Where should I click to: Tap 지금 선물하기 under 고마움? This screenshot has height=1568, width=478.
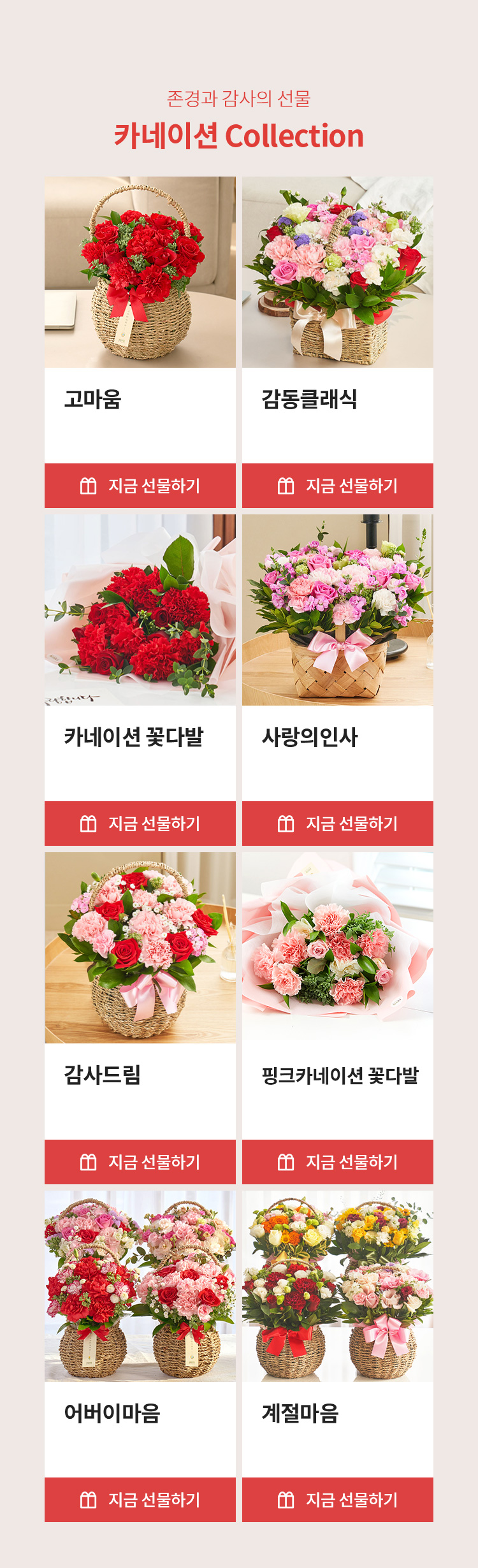tap(140, 486)
